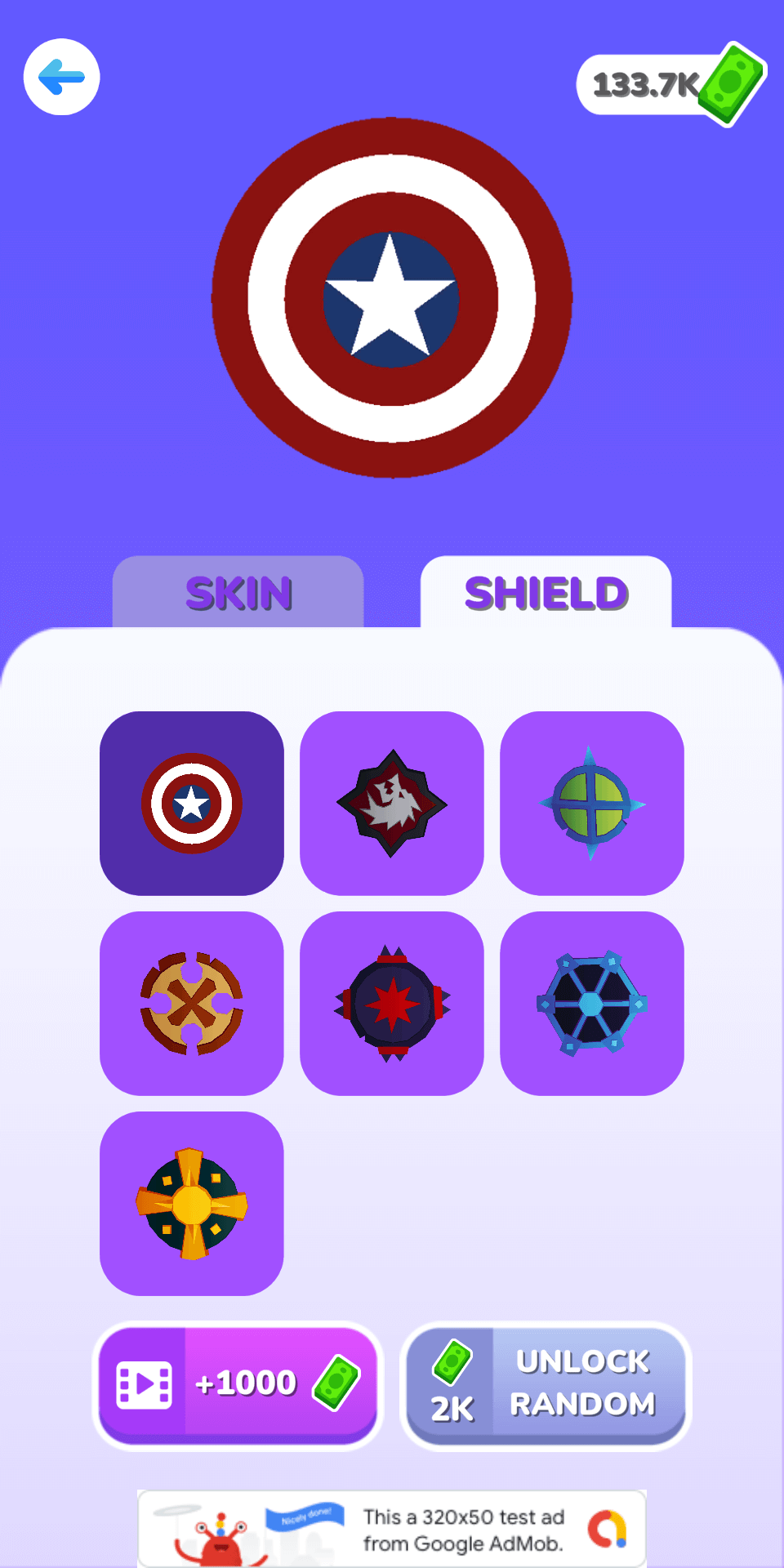
Task: Pick the blue hexagonal web shield
Action: pyautogui.click(x=592, y=1004)
